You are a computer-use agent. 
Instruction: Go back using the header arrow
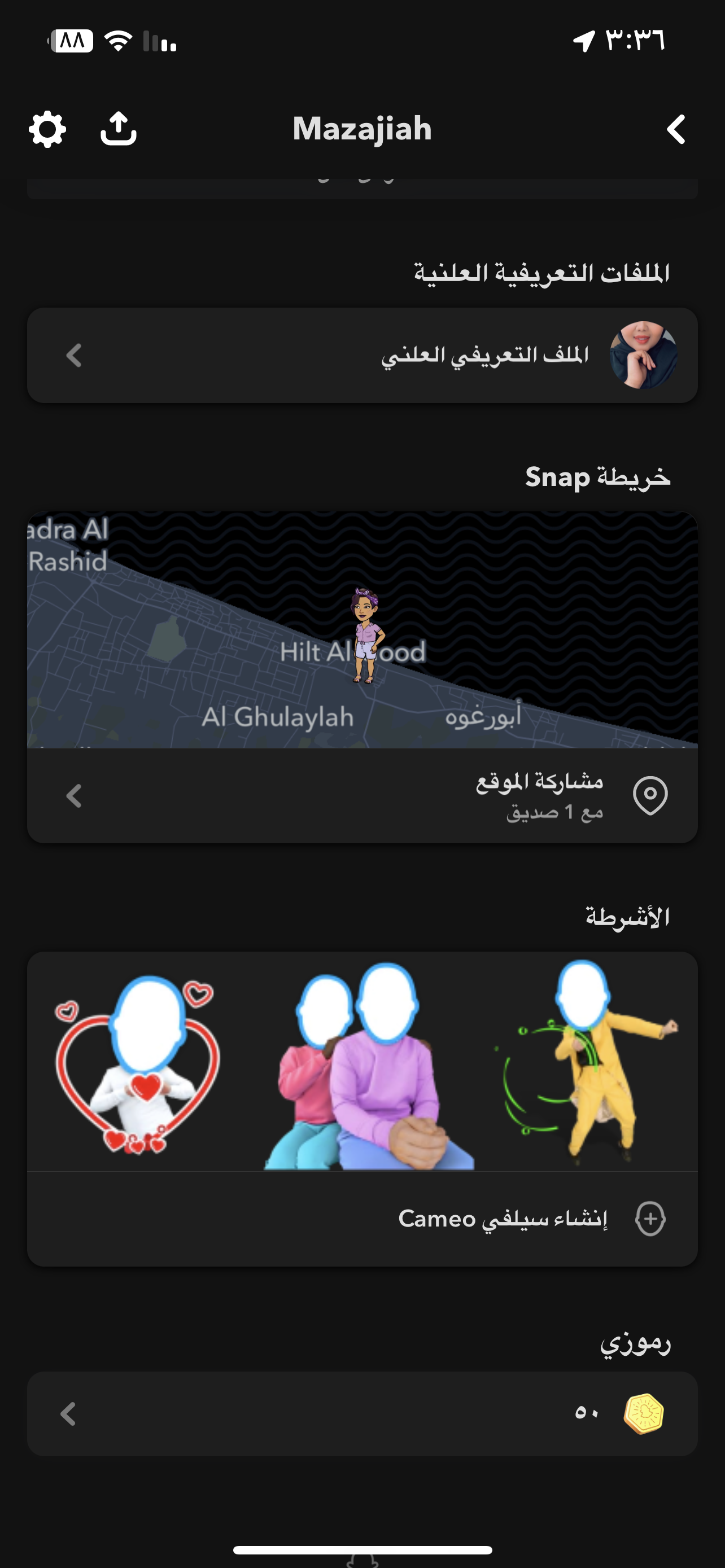click(676, 129)
